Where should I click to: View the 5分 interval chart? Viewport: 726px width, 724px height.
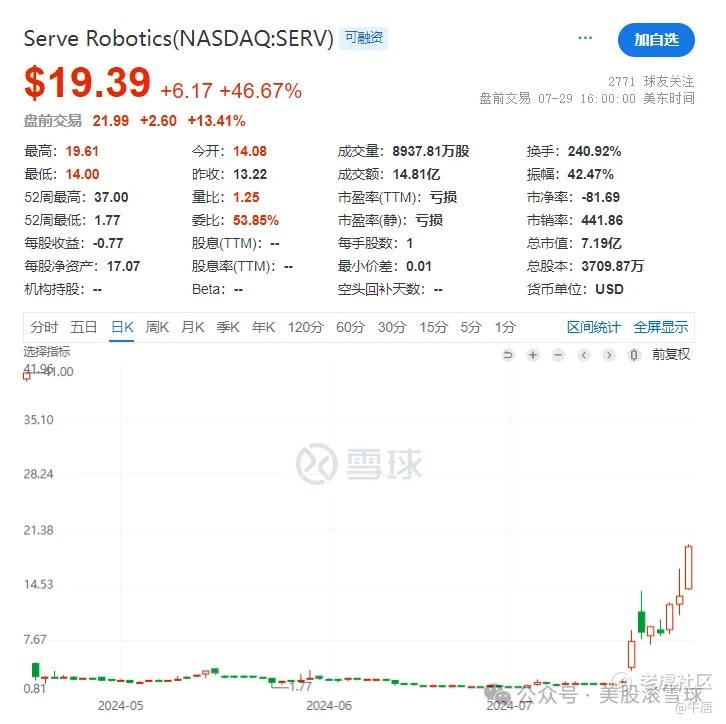tap(471, 327)
